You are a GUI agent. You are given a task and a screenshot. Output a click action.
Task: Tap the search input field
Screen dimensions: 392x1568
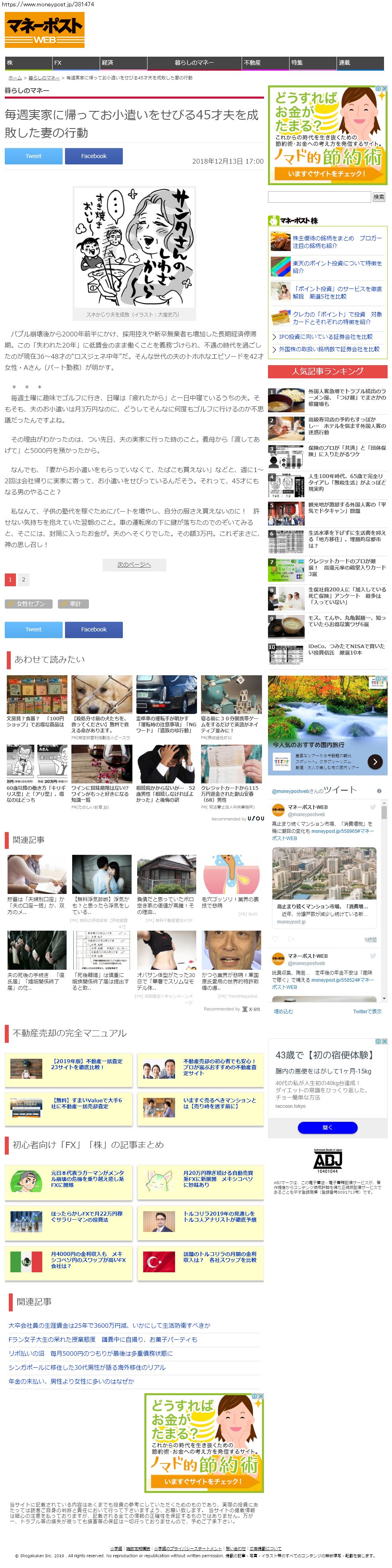point(319,197)
